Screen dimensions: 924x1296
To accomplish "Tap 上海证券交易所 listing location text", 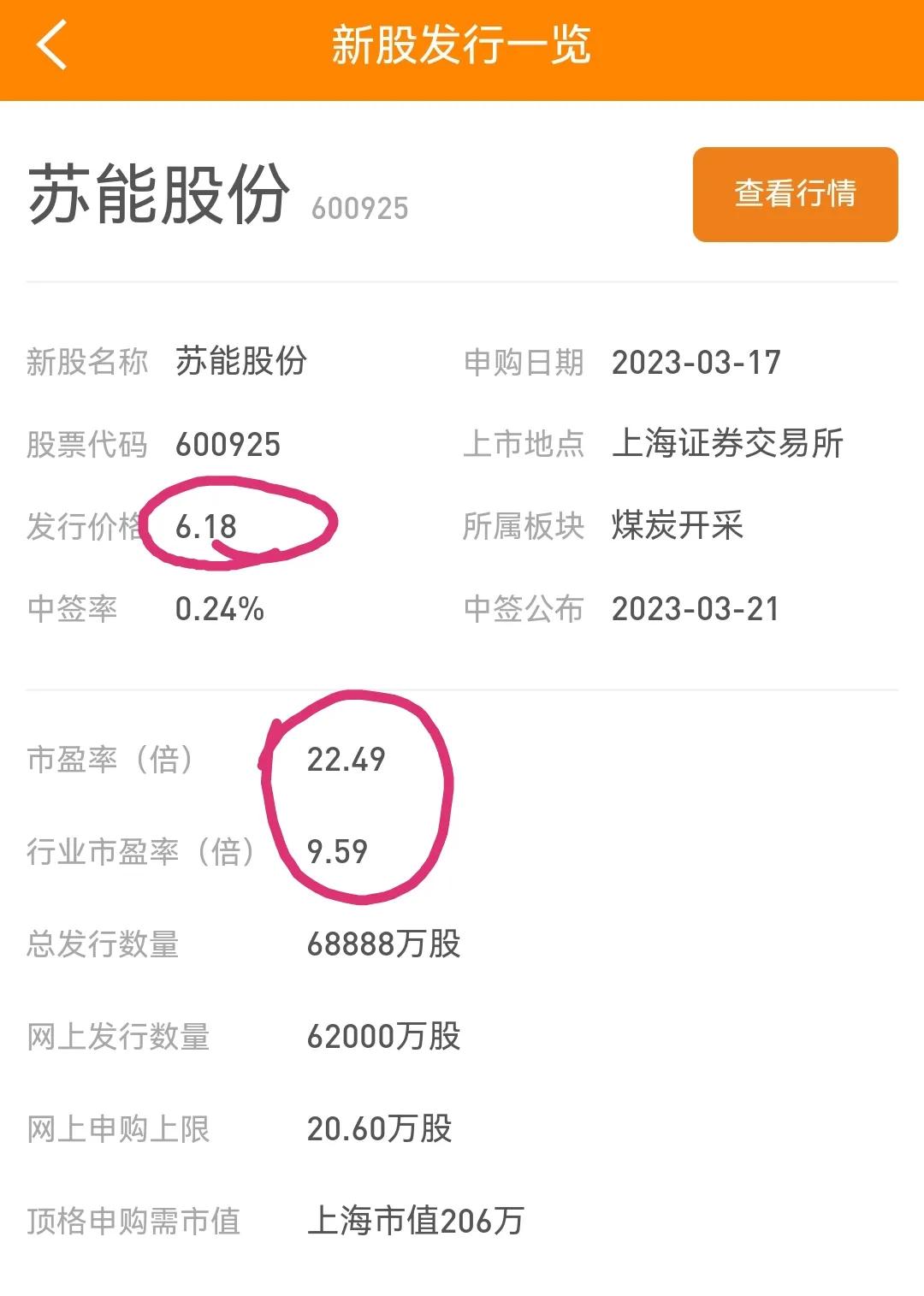I will [x=731, y=445].
